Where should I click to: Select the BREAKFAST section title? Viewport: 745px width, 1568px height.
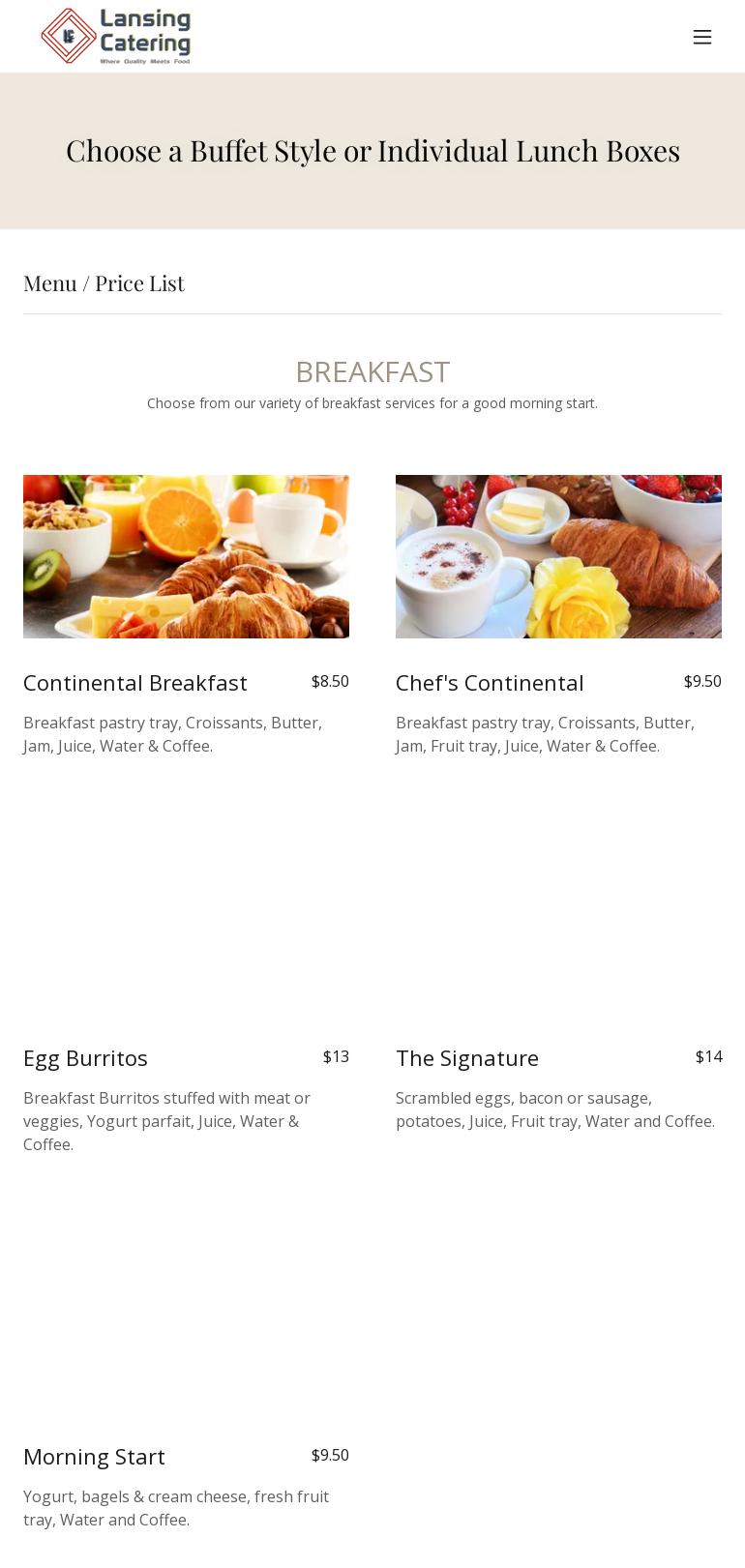(x=372, y=371)
